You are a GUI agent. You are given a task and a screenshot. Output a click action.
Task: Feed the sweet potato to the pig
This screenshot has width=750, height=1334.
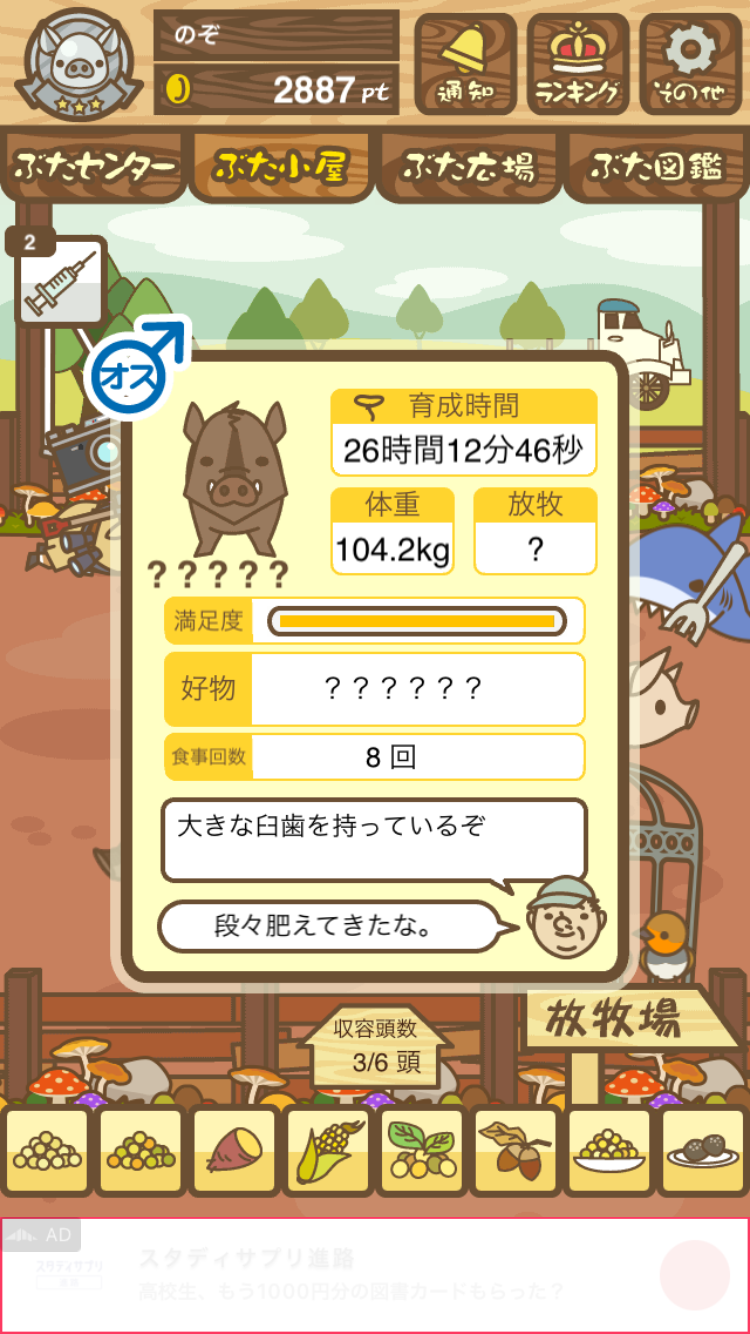coord(233,1151)
